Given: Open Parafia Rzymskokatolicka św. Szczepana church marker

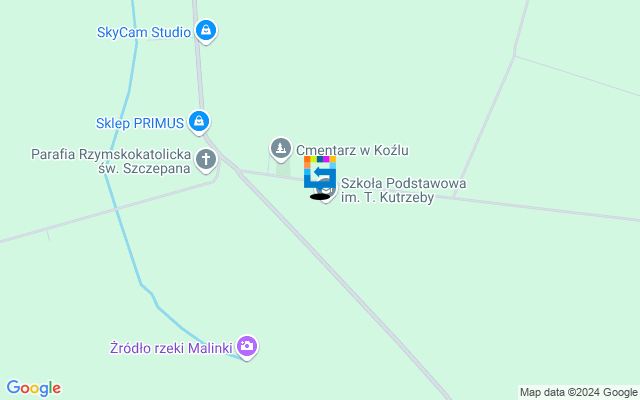Looking at the screenshot, I should tap(206, 158).
